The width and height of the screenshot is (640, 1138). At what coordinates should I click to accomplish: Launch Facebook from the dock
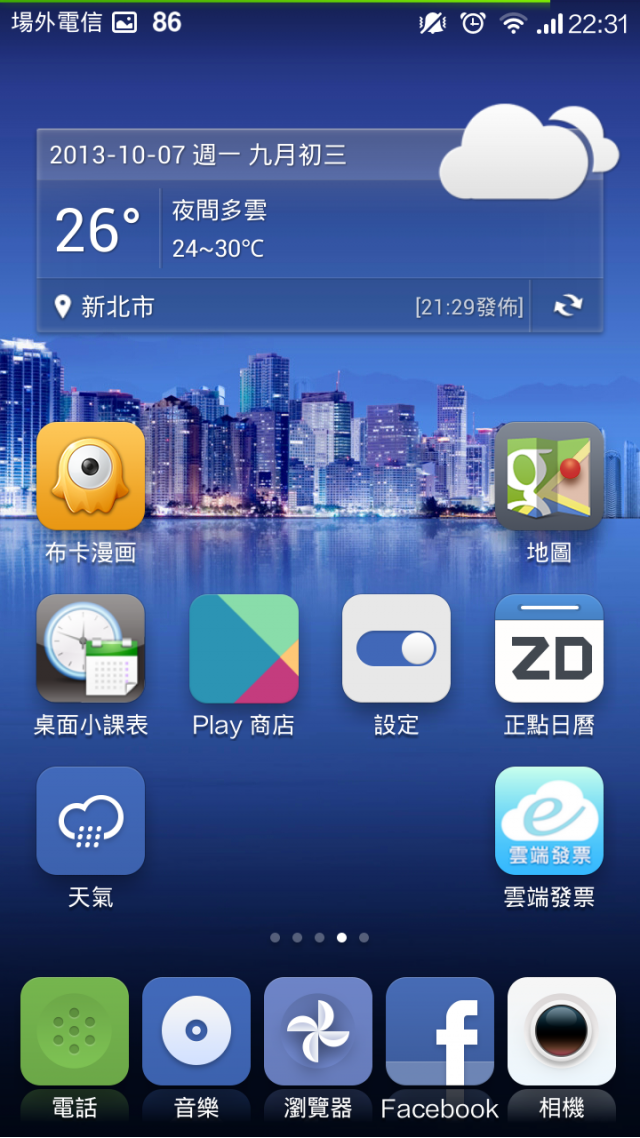pos(440,1032)
